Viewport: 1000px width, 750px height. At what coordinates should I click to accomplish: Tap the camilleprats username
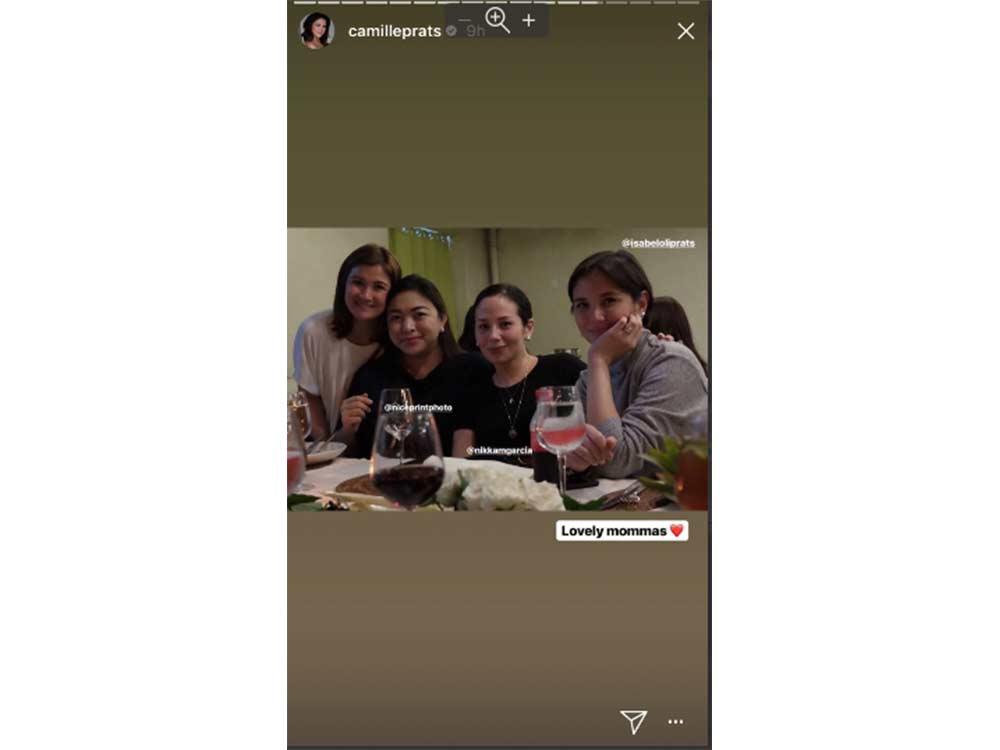pyautogui.click(x=394, y=31)
